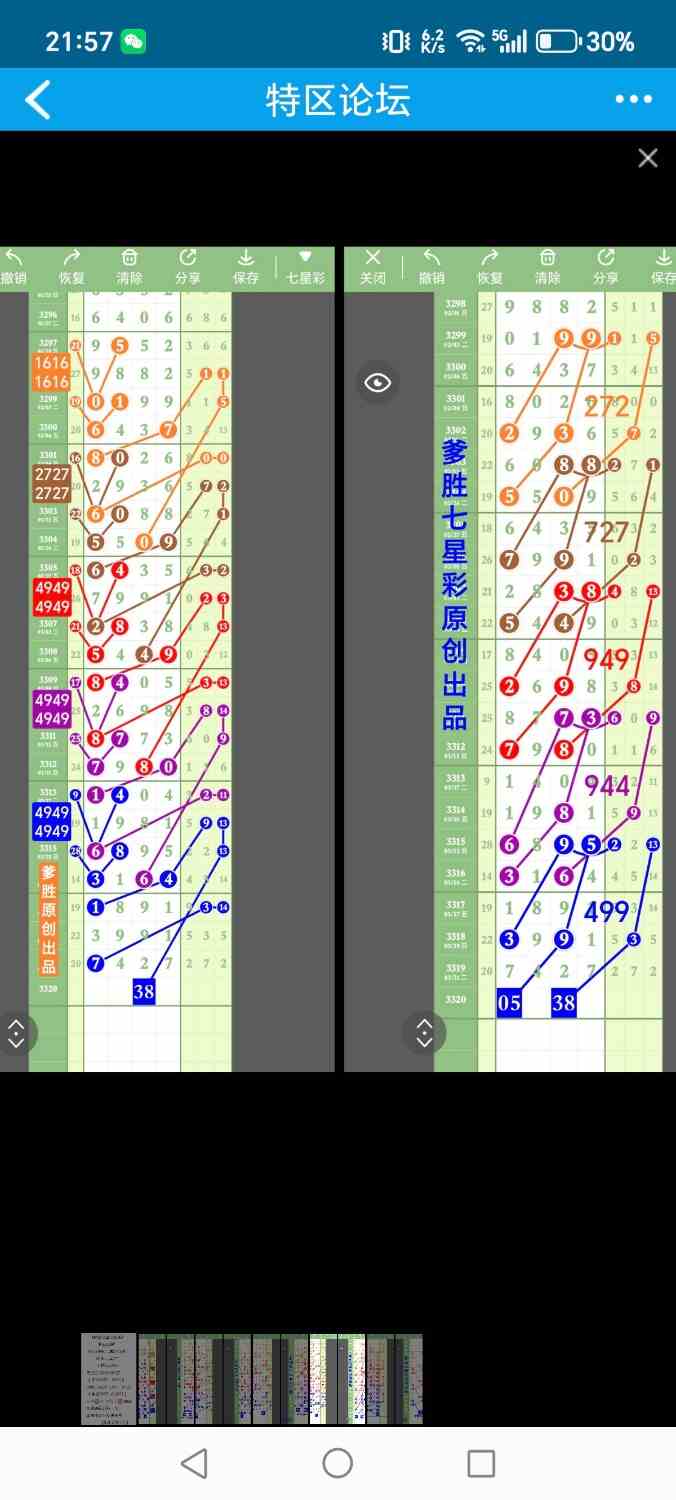Open the recent apps view
Image resolution: width=676 pixels, height=1500 pixels.
coord(481,1463)
